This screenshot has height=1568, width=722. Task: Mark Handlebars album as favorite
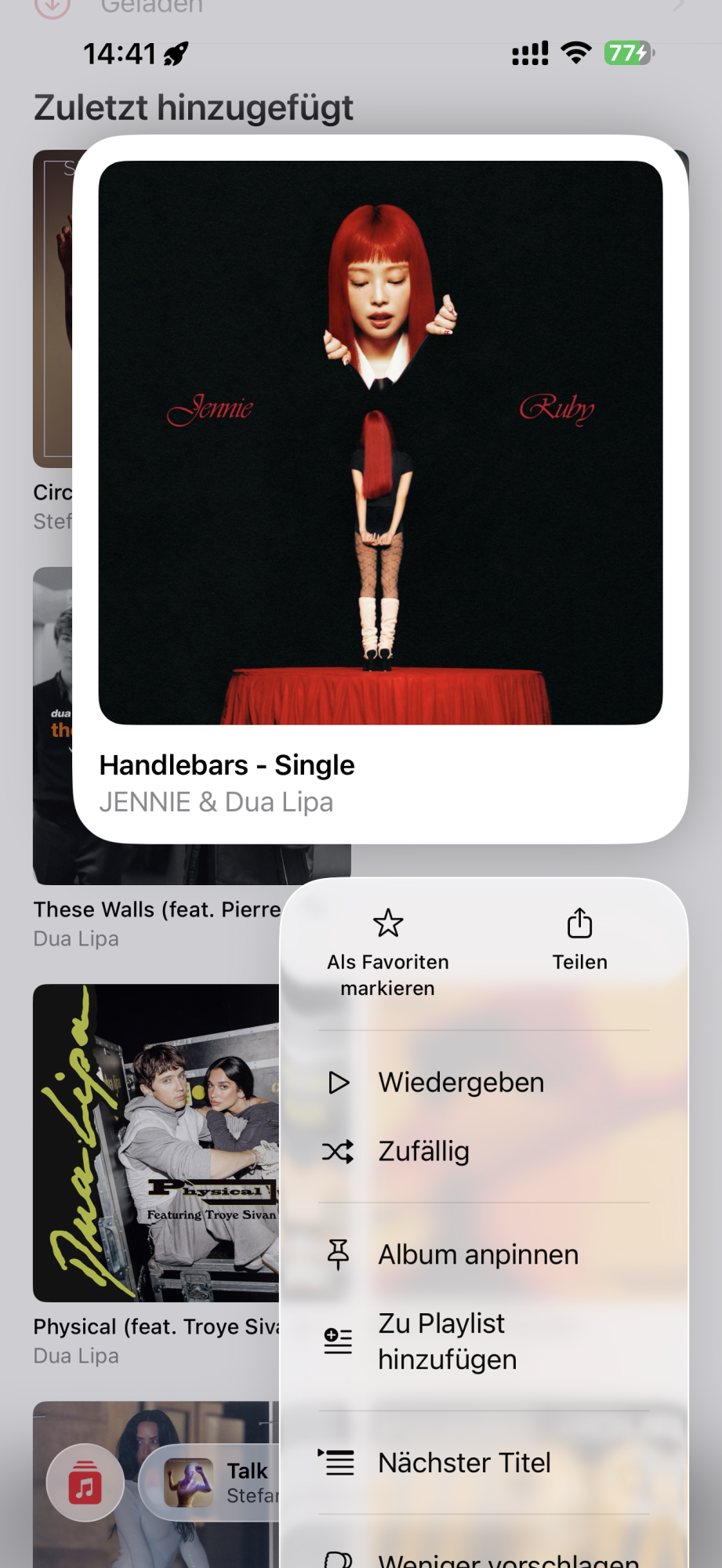pos(387,952)
